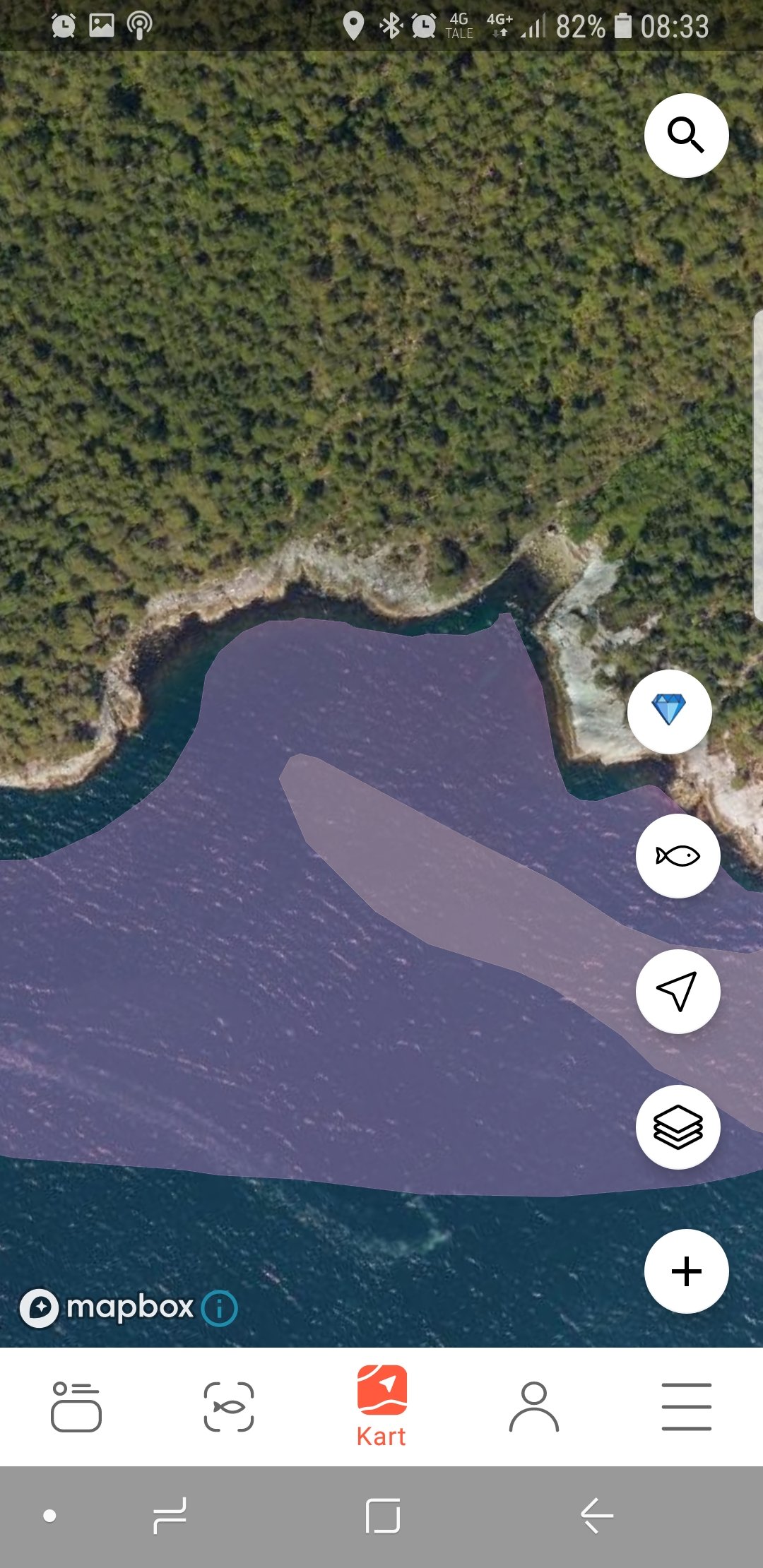Open the hamburger menu tab
The height and width of the screenshot is (1568, 763).
tap(687, 1406)
